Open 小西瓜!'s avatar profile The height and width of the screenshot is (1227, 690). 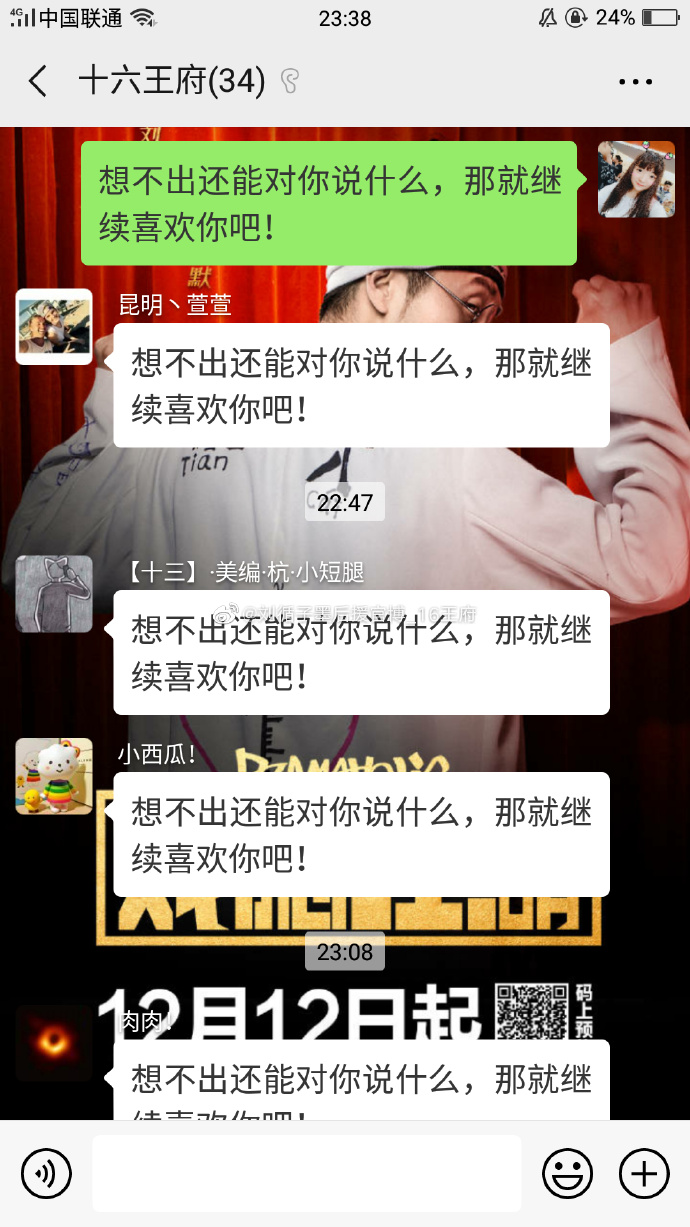click(54, 776)
